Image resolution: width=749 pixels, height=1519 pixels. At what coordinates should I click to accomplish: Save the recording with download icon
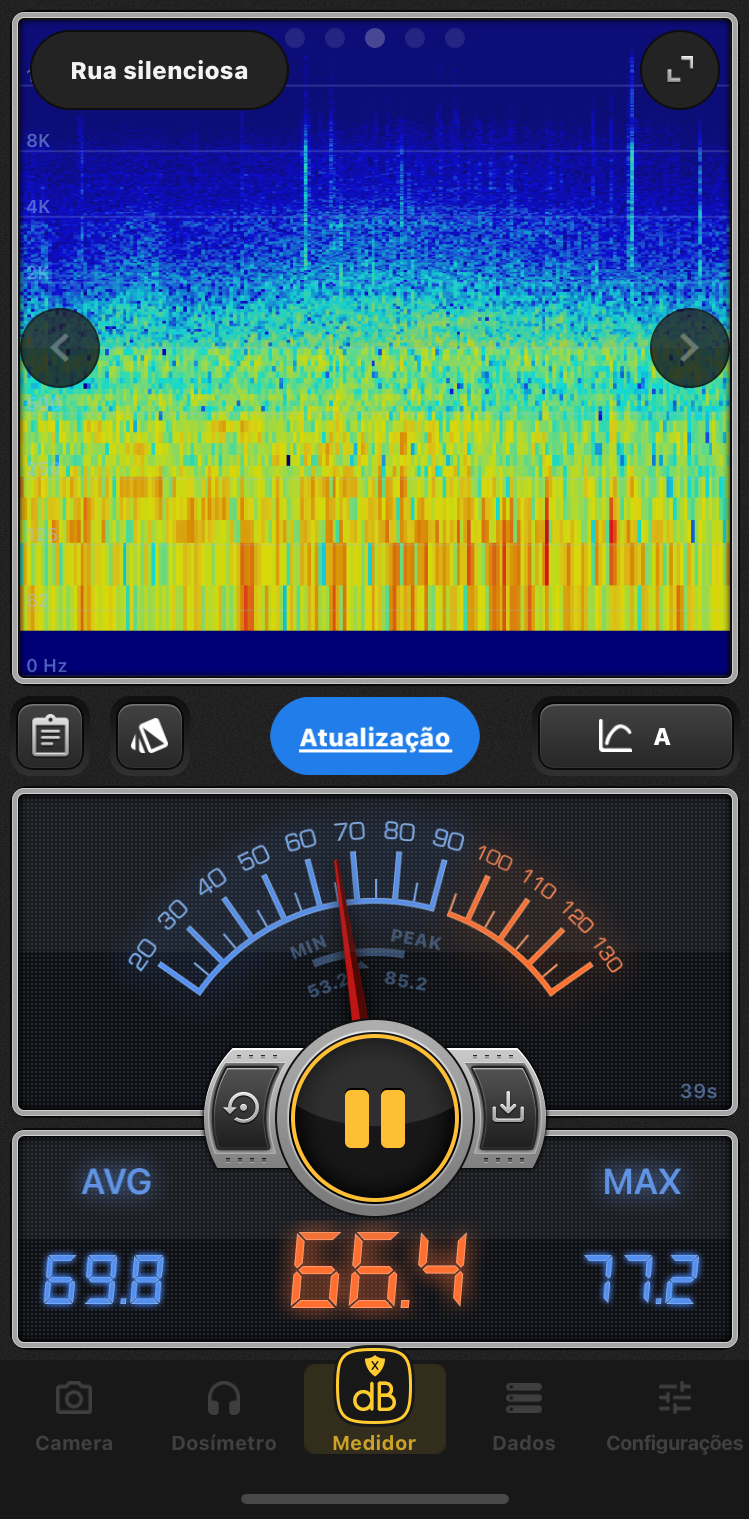point(508,1108)
